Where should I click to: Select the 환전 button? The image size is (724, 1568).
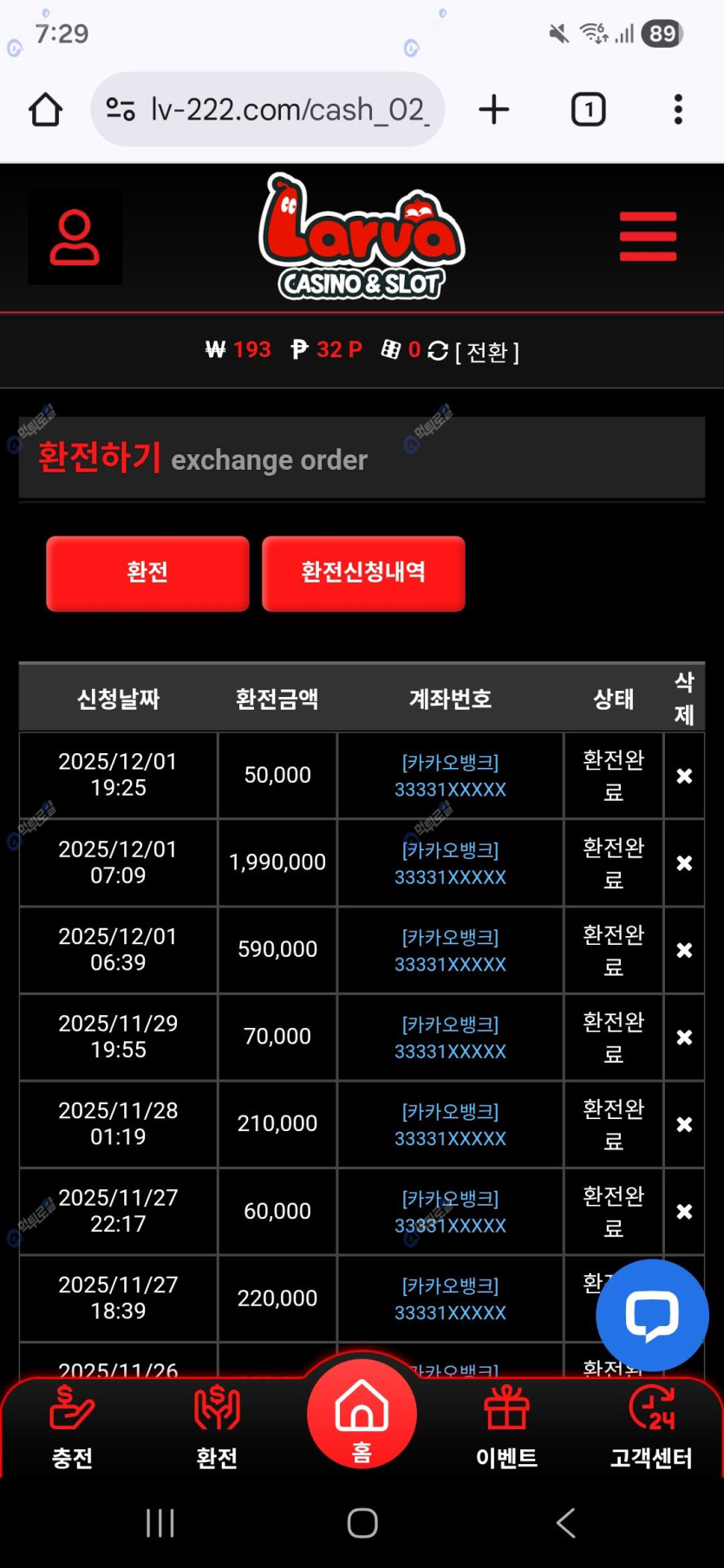147,573
